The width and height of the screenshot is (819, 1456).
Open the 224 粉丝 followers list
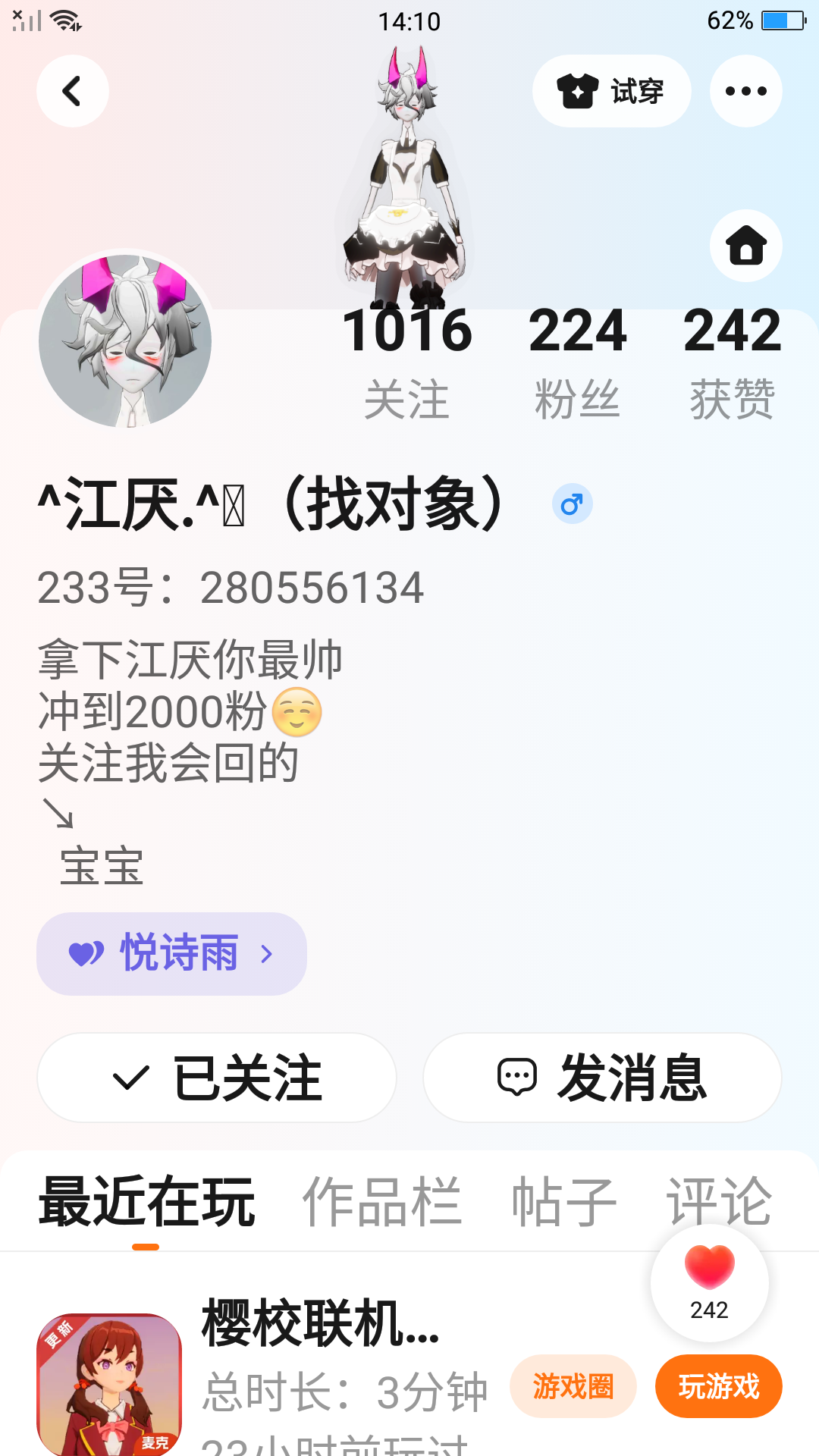coord(577,362)
